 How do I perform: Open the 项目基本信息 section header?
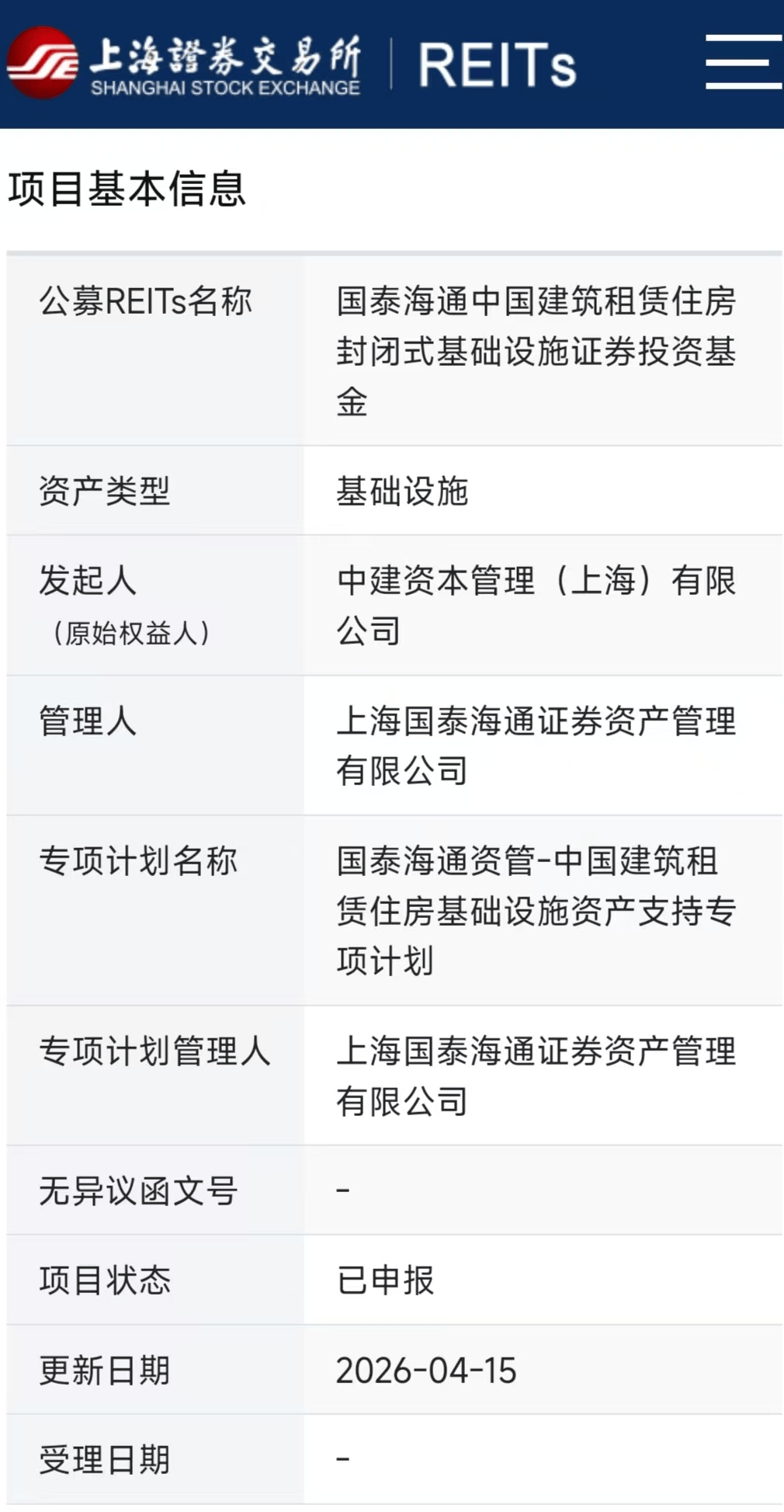(128, 188)
